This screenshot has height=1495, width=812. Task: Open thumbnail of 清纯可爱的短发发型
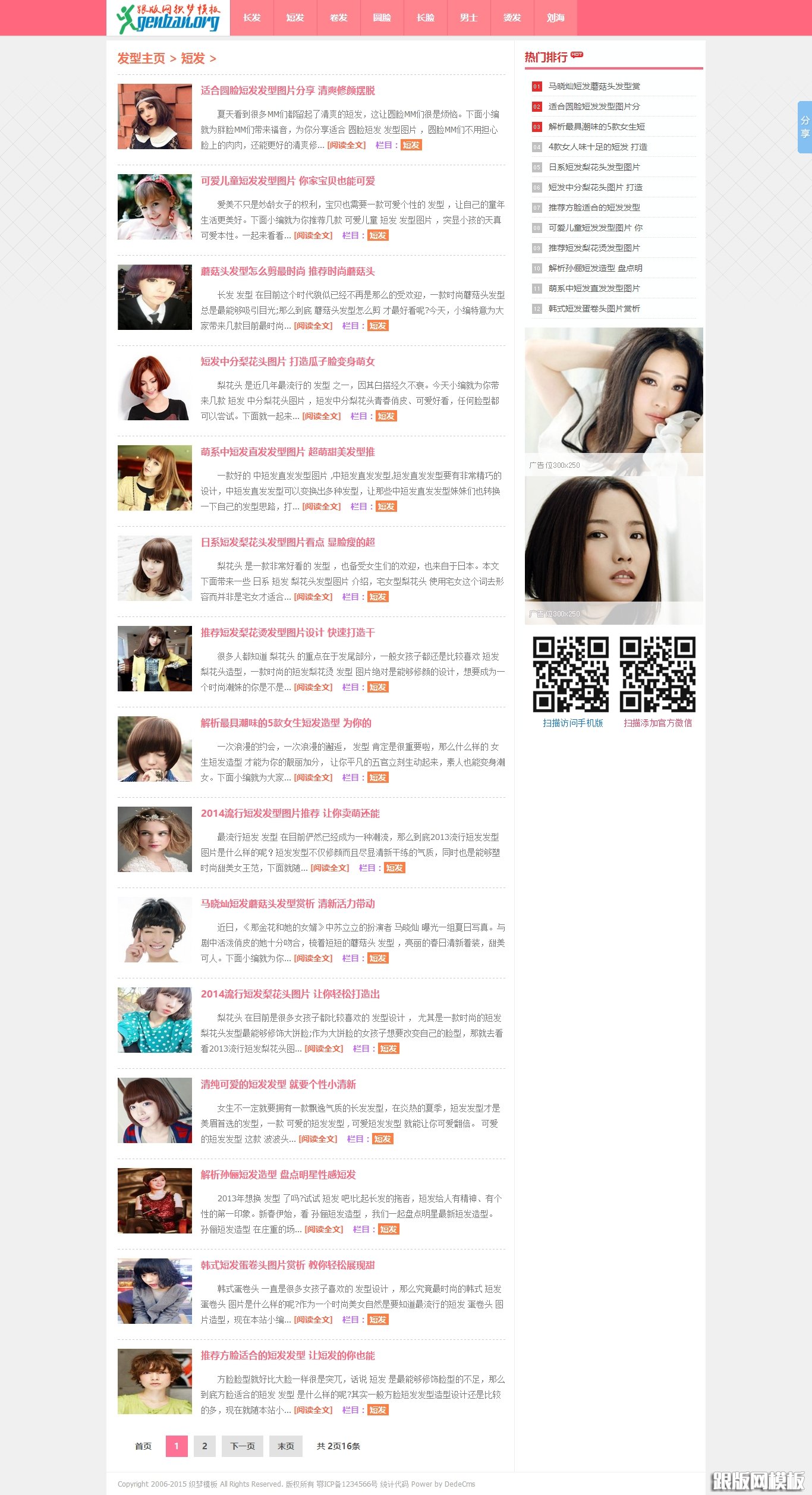[x=155, y=1110]
